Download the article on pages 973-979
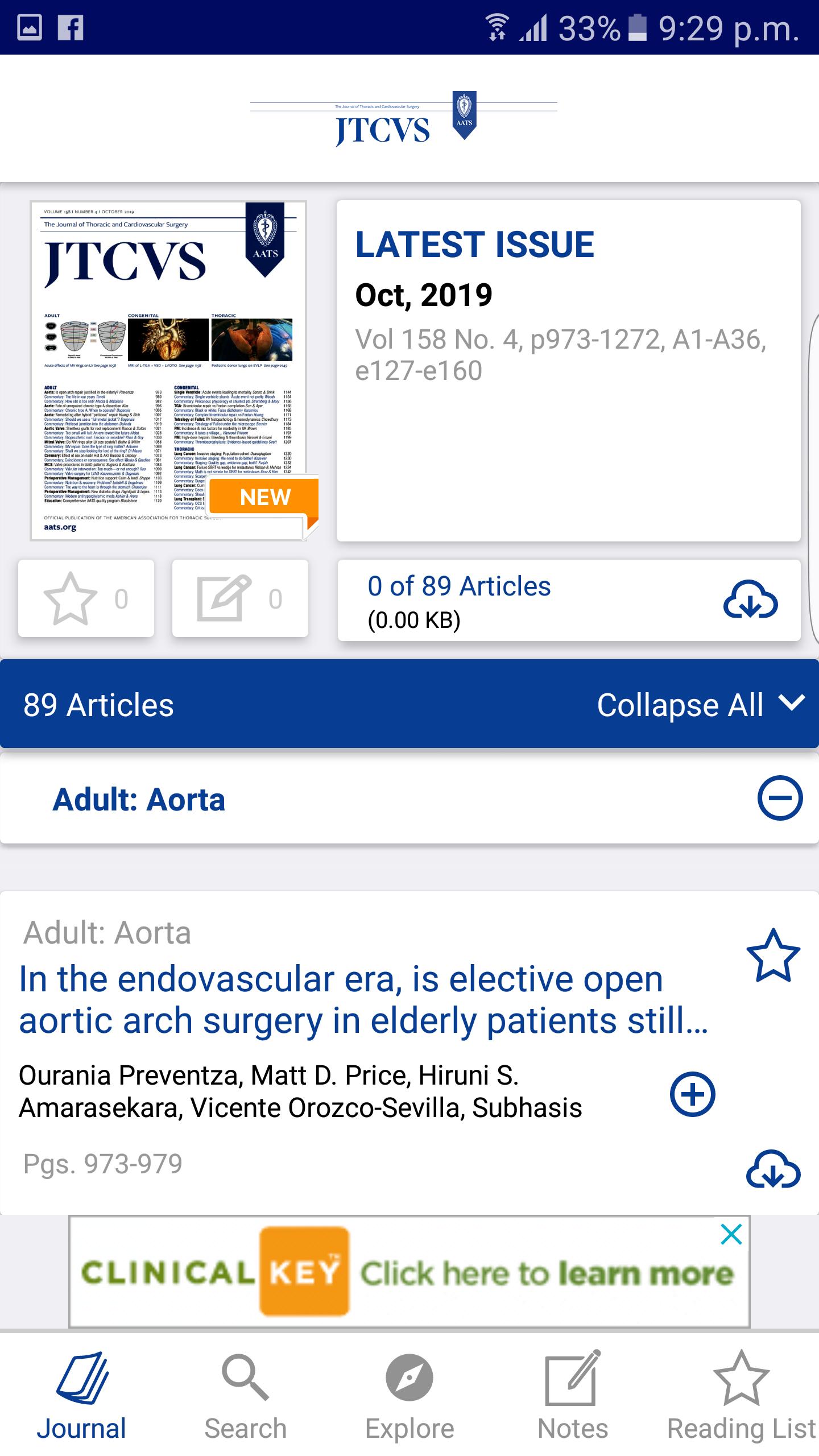This screenshot has height=1456, width=819. coord(772,1170)
